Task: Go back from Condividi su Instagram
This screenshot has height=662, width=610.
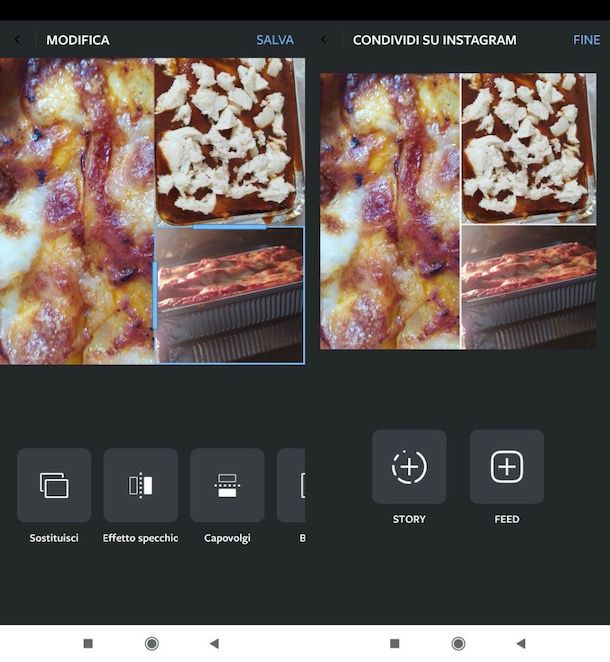Action: coord(323,40)
